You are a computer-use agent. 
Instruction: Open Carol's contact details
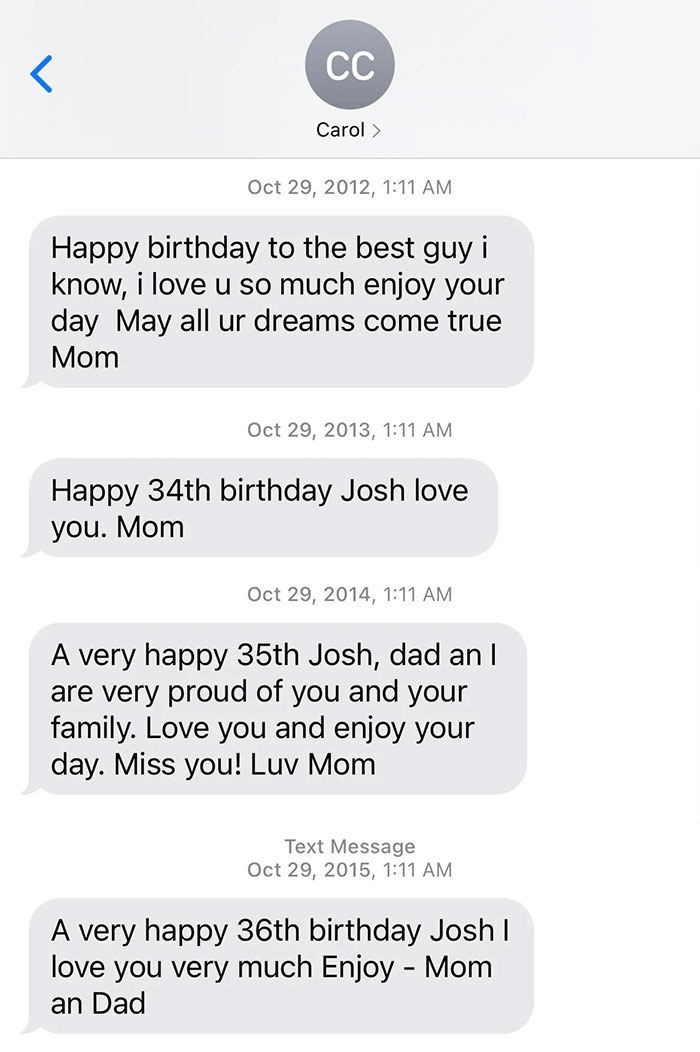[349, 130]
